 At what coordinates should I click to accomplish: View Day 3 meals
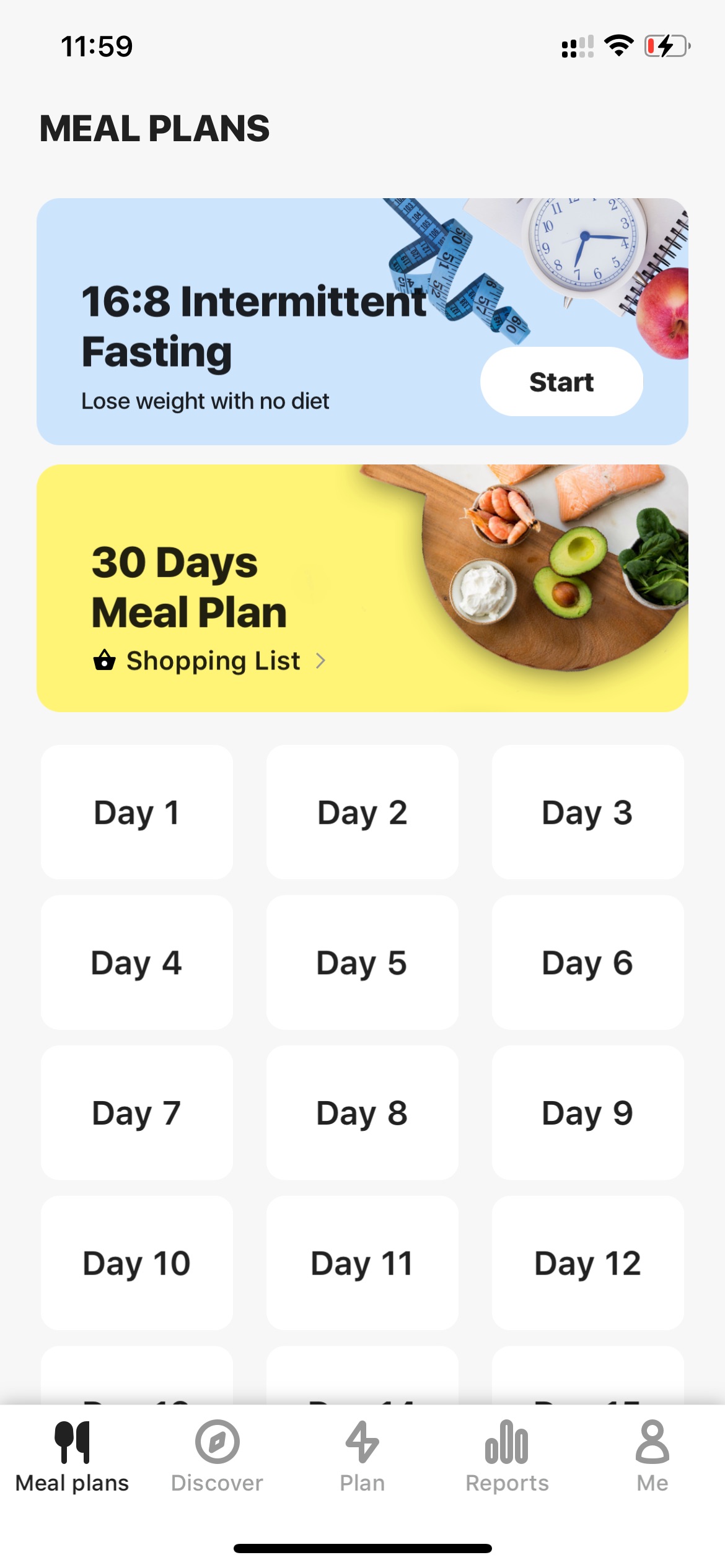(x=588, y=812)
